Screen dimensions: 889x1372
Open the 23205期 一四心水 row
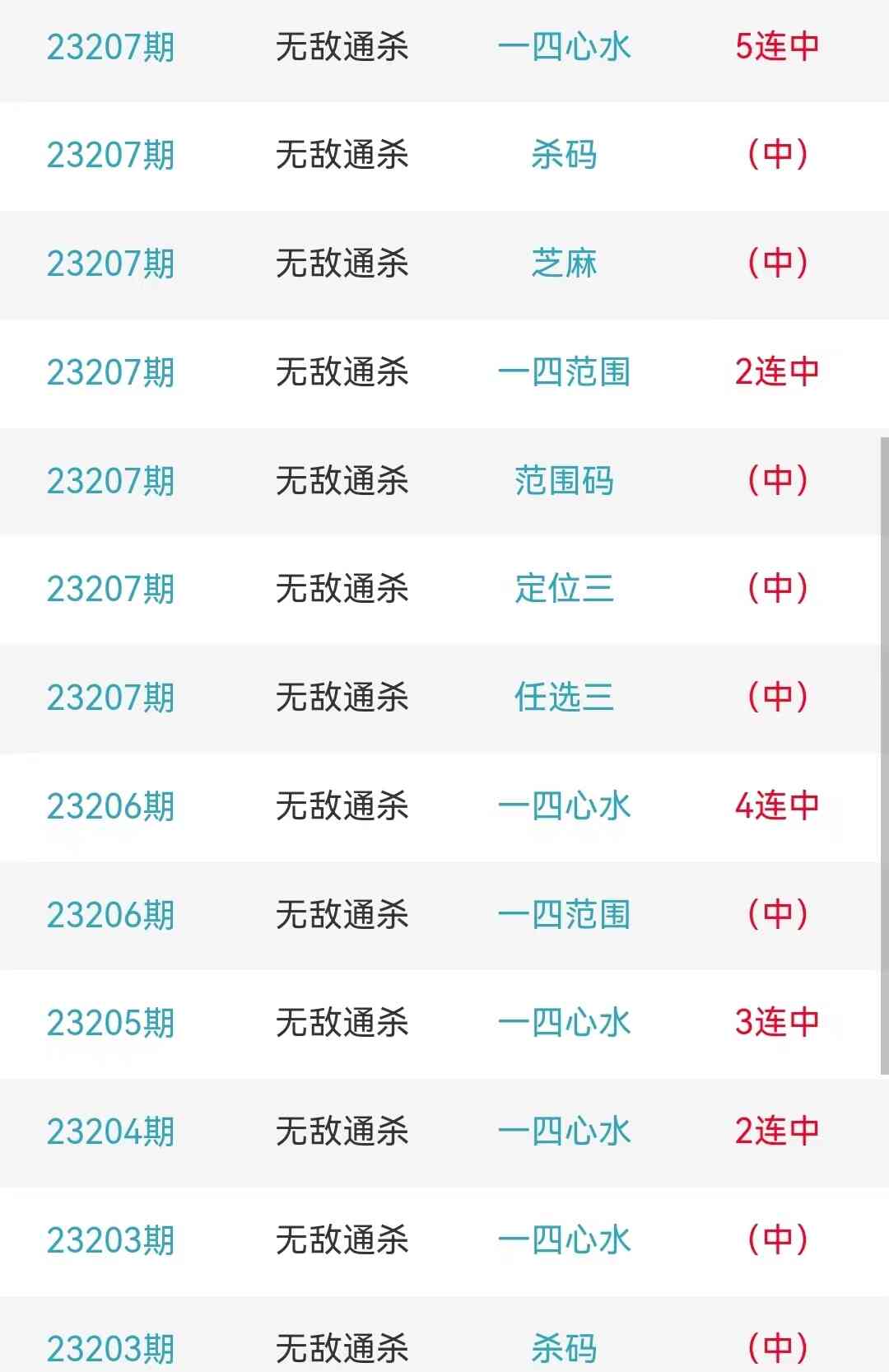pyautogui.click(x=564, y=1023)
